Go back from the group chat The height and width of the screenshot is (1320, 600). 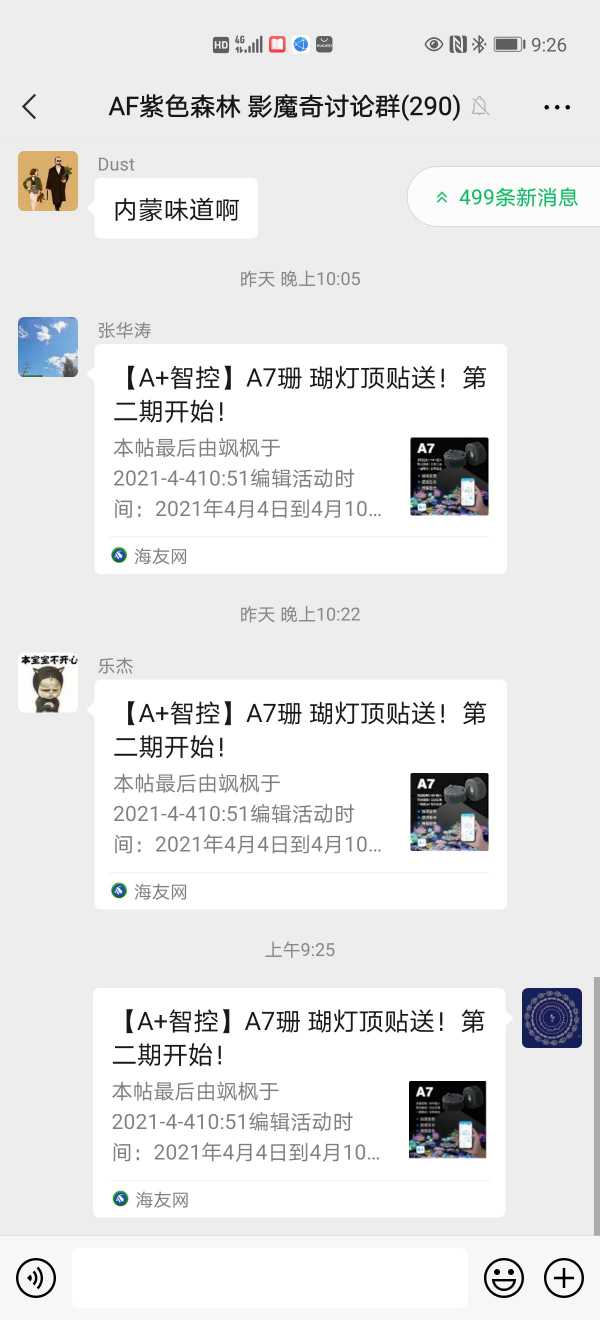[30, 107]
